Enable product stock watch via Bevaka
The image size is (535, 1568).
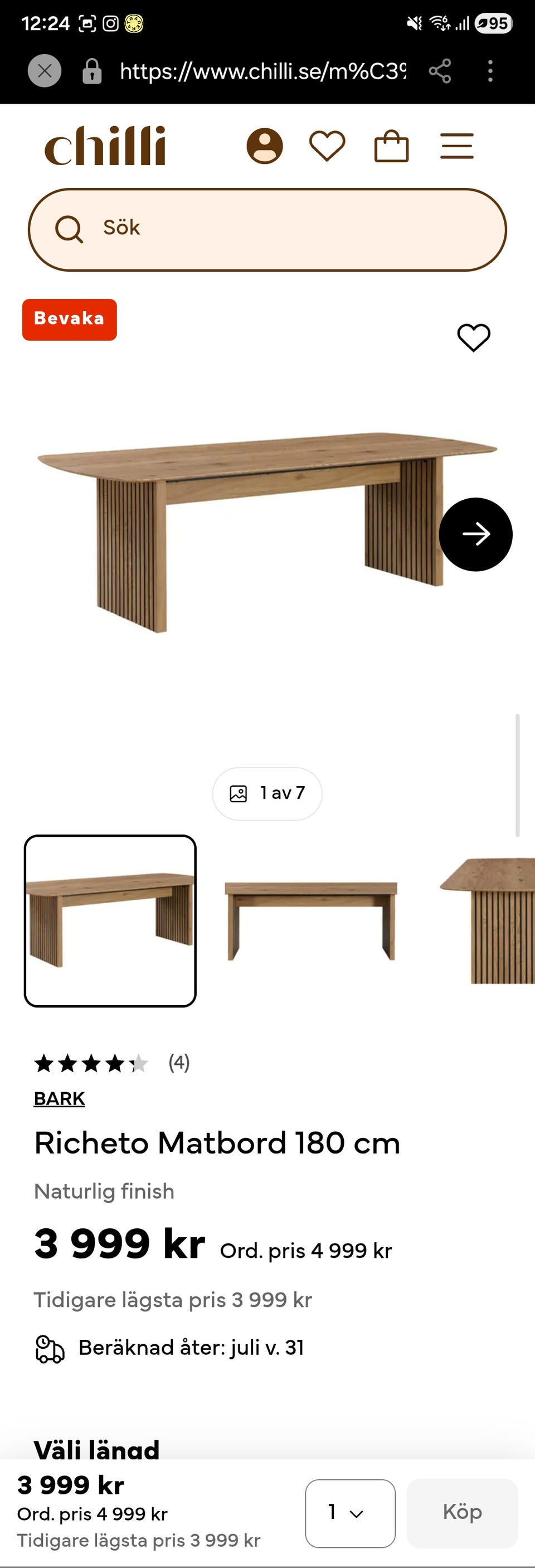tap(69, 319)
